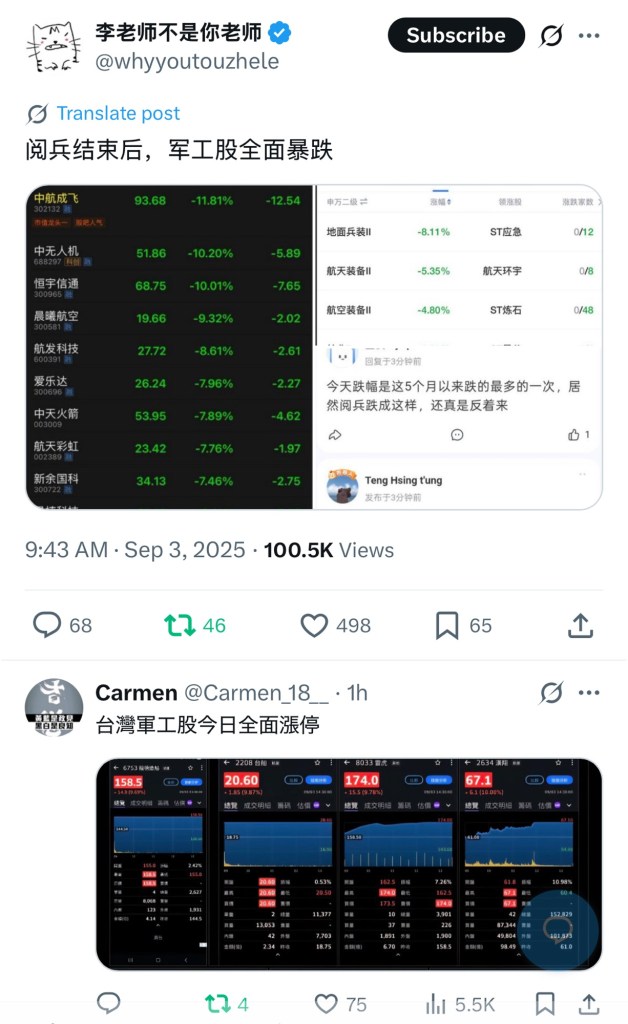Open the 申万二级 sector decline image
Image resolution: width=628 pixels, height=1024 pixels.
coord(459,346)
